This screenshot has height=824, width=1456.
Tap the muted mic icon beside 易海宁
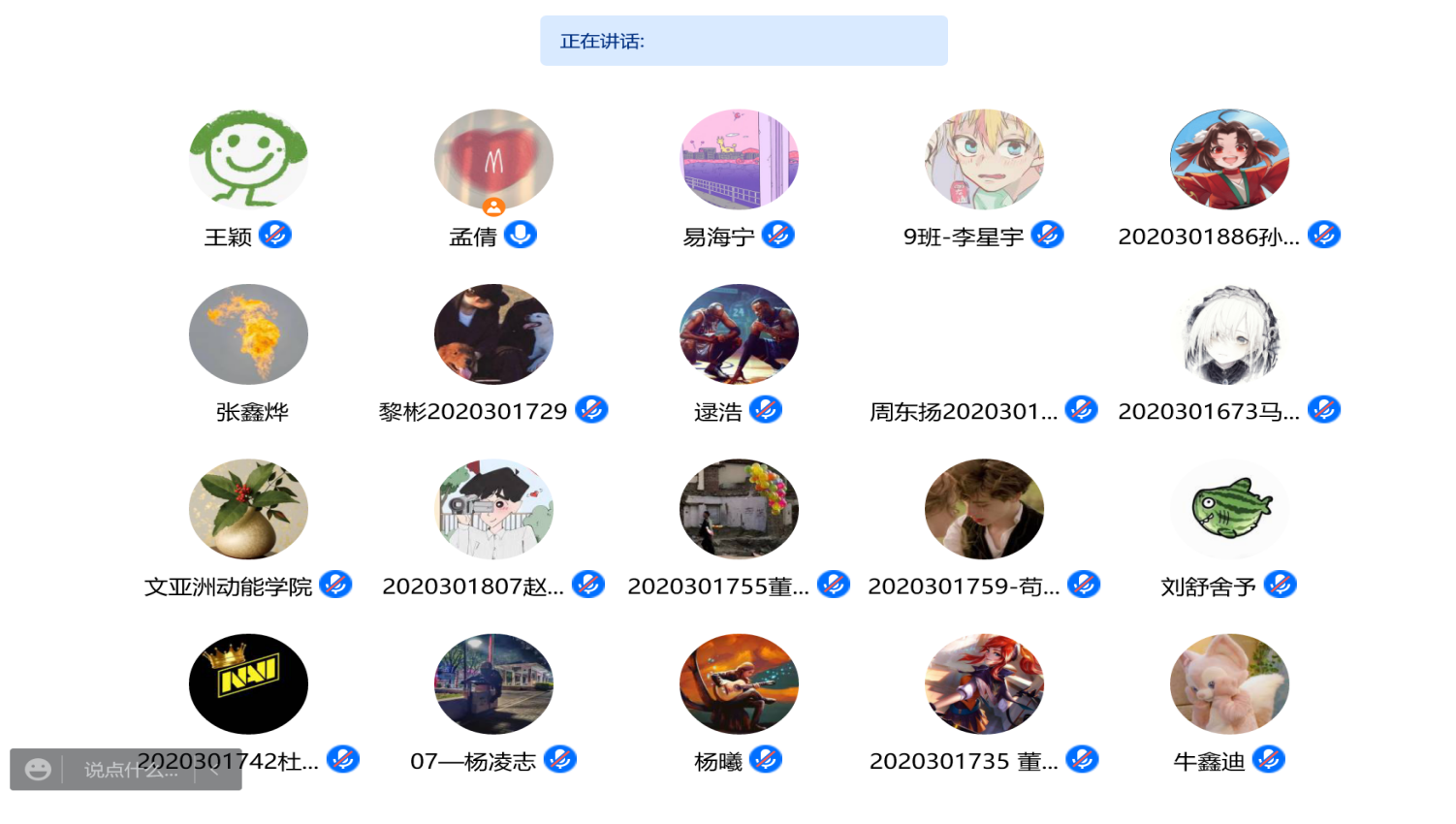777,236
